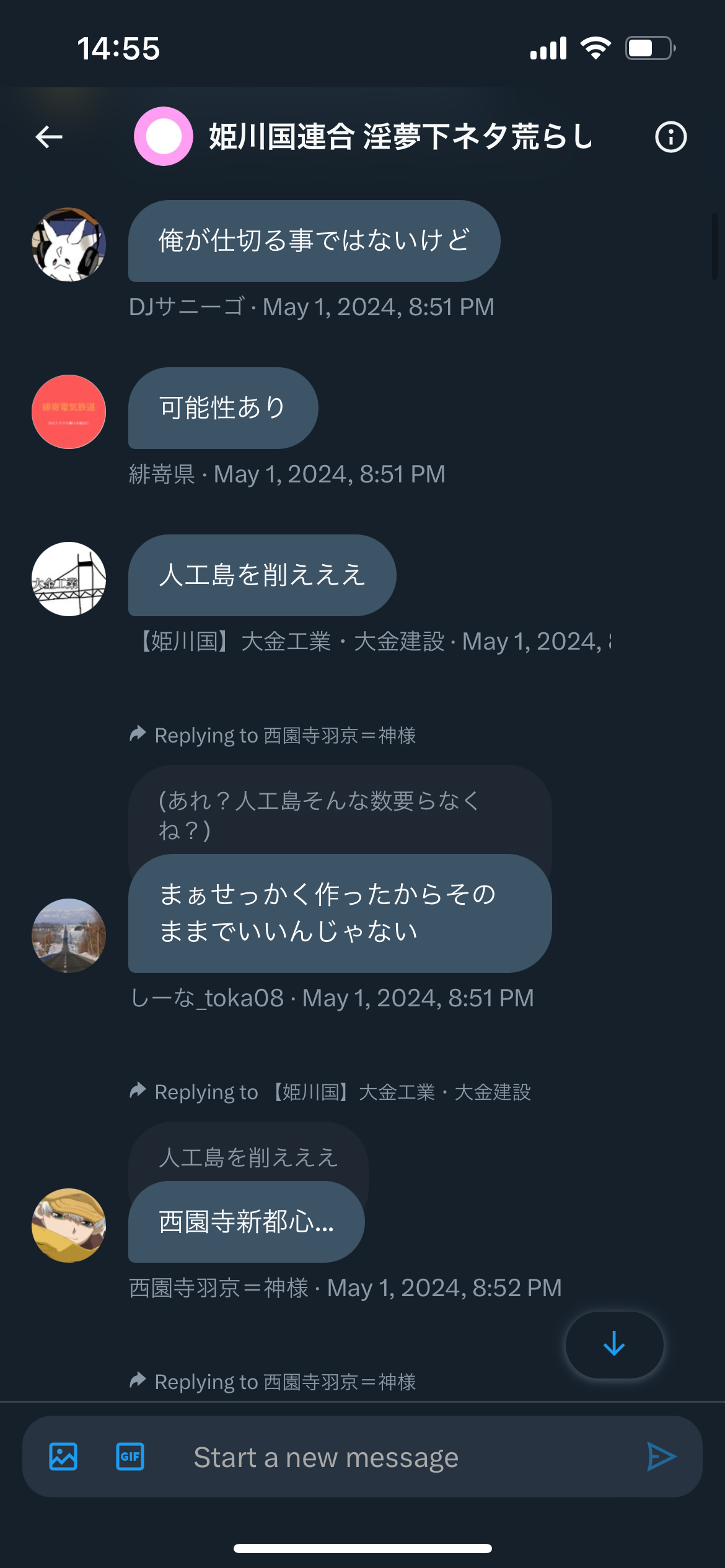Open 大金工業's bridge profile avatar

click(x=69, y=579)
